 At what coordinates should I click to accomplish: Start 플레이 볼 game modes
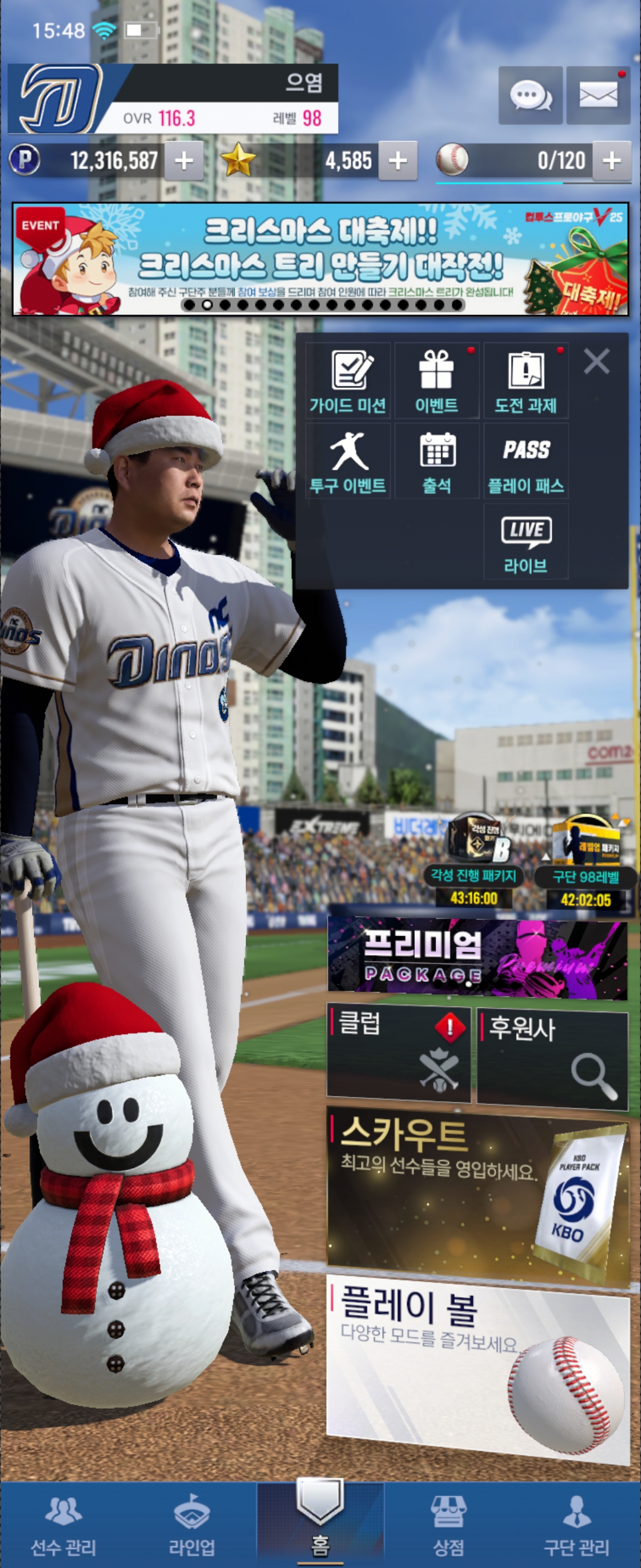(477, 1367)
